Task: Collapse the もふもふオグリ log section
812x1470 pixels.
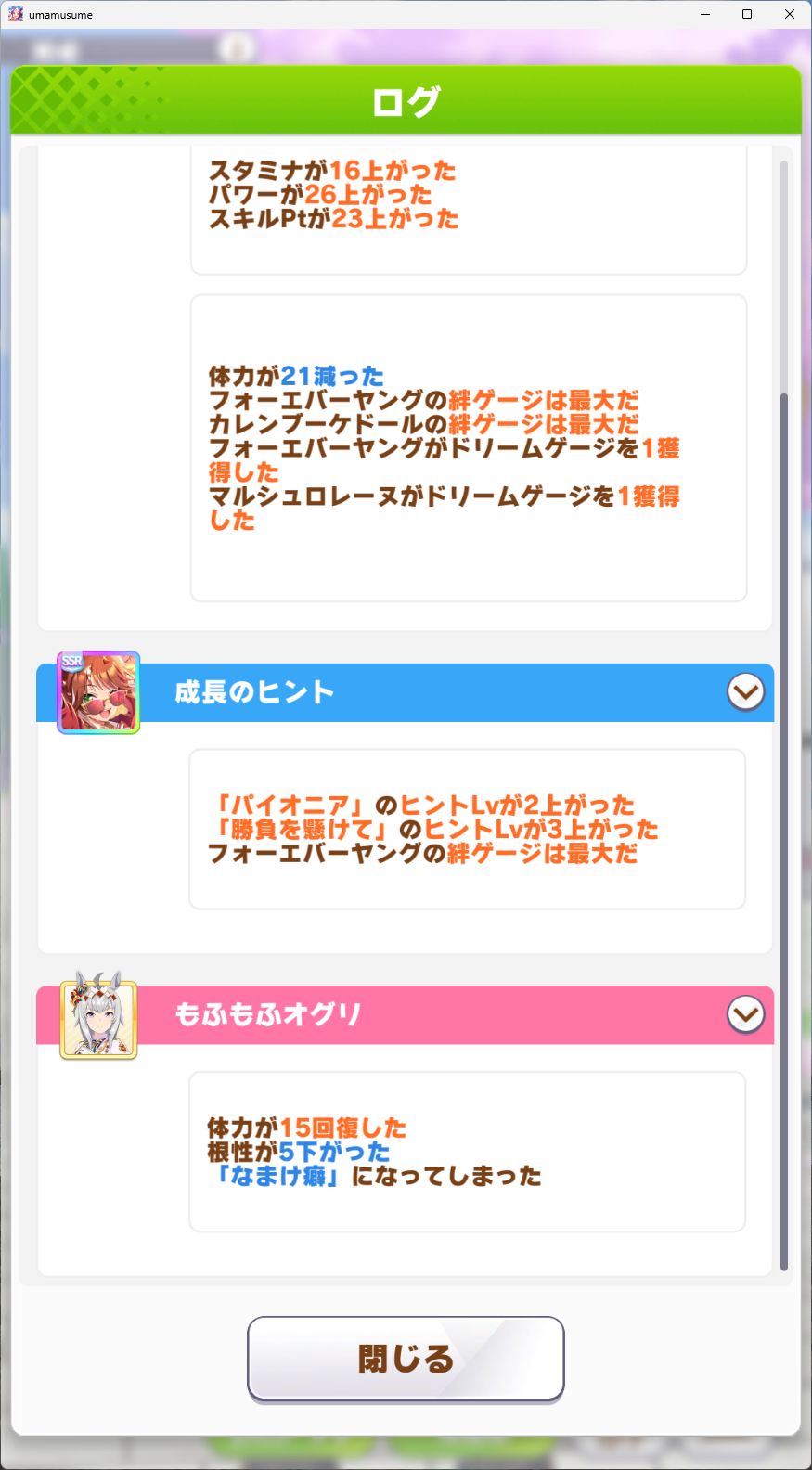Action: (745, 1014)
